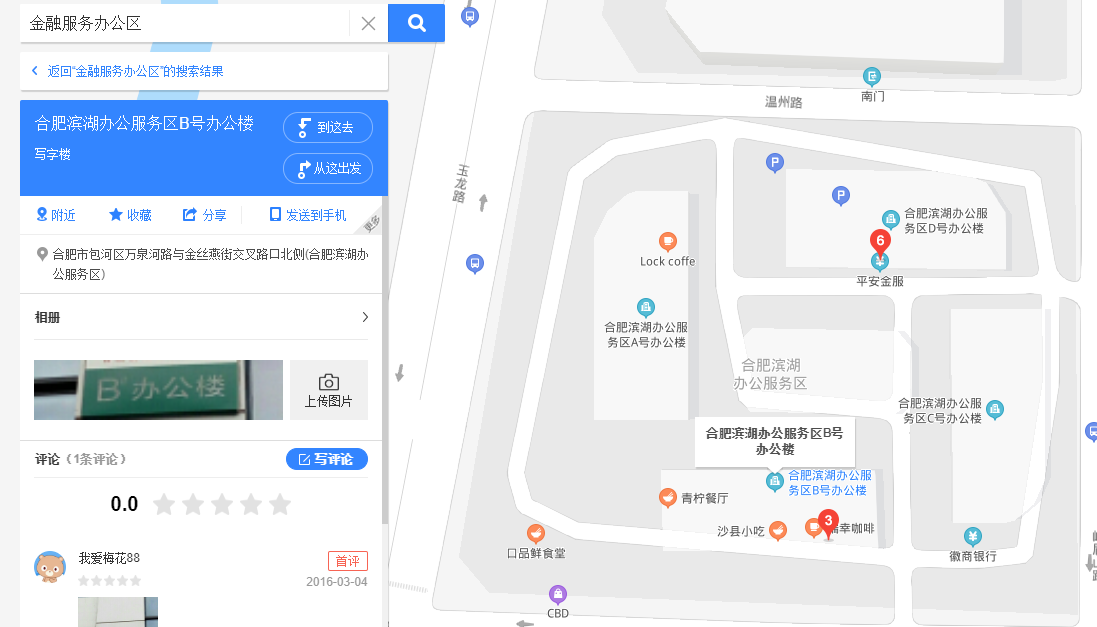Tap the blue magnifier search button
Viewport: 1097px width, 627px height.
[416, 23]
